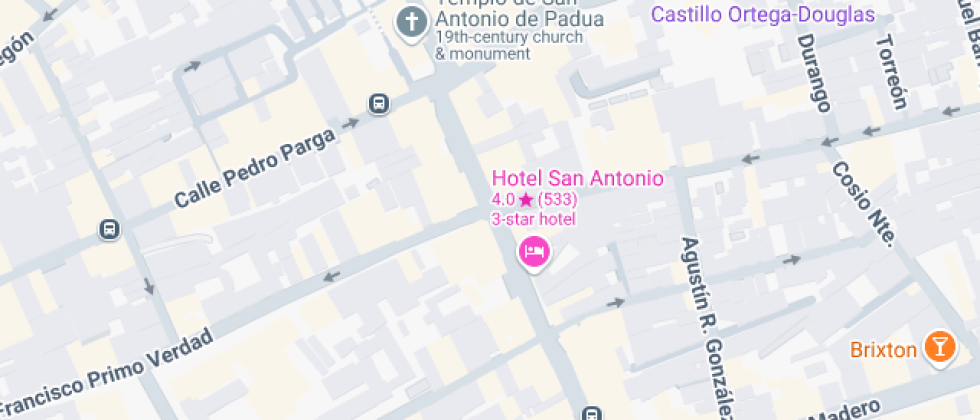Select the bus stop on Calle Pedro Parga
980x420 pixels.
click(379, 103)
